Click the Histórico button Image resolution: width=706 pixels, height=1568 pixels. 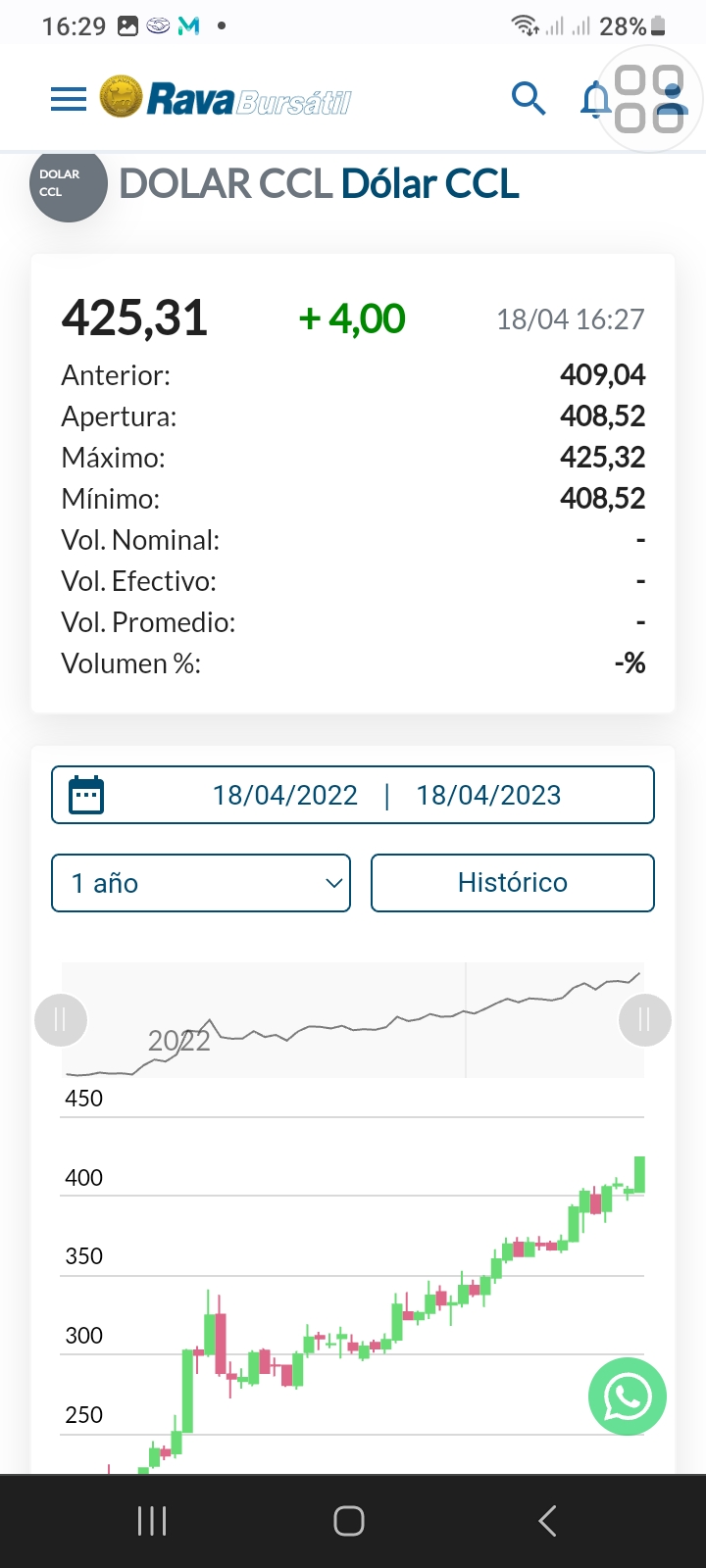pyautogui.click(x=512, y=882)
